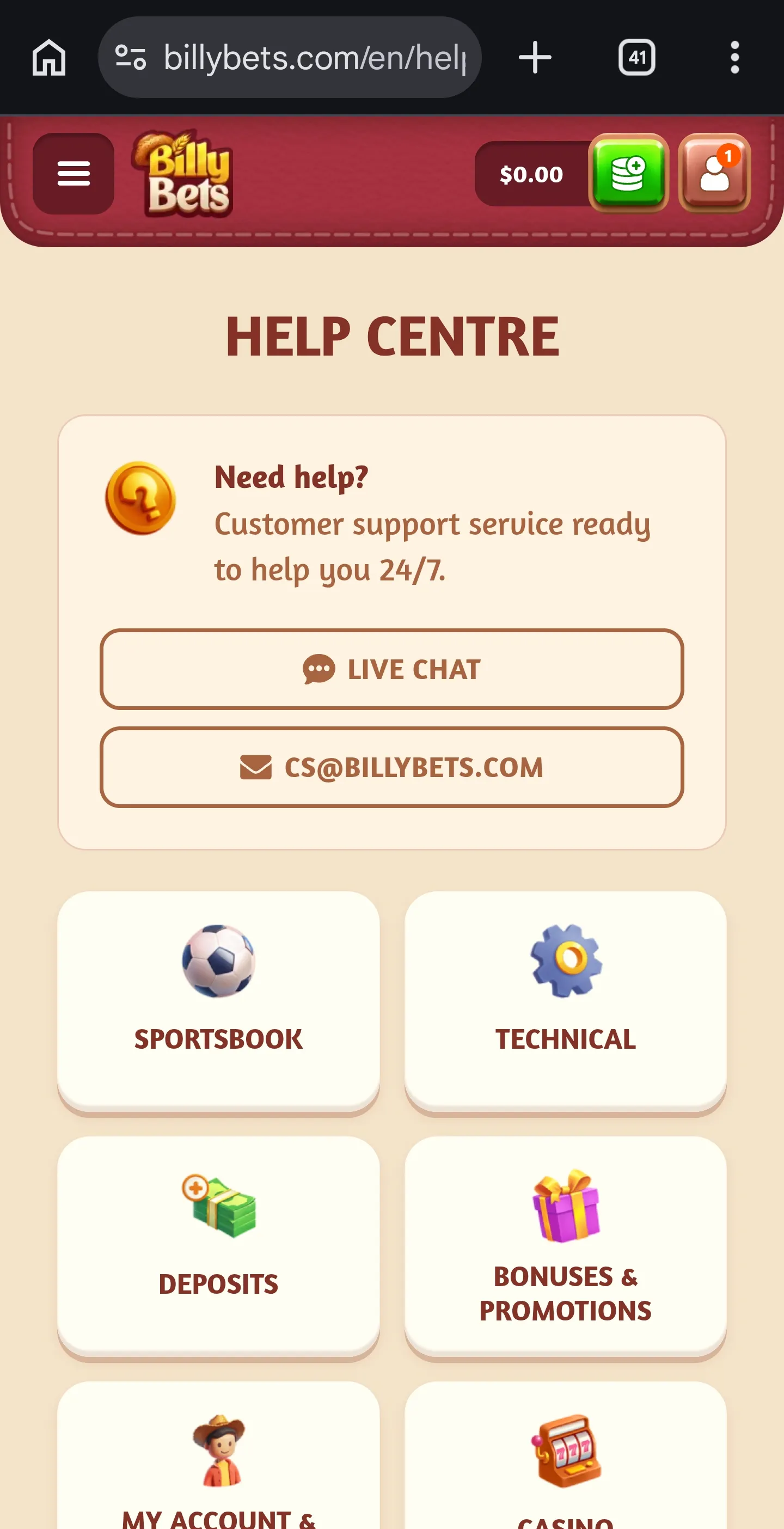This screenshot has height=1529, width=784.
Task: Open the user profile icon
Action: [x=714, y=173]
